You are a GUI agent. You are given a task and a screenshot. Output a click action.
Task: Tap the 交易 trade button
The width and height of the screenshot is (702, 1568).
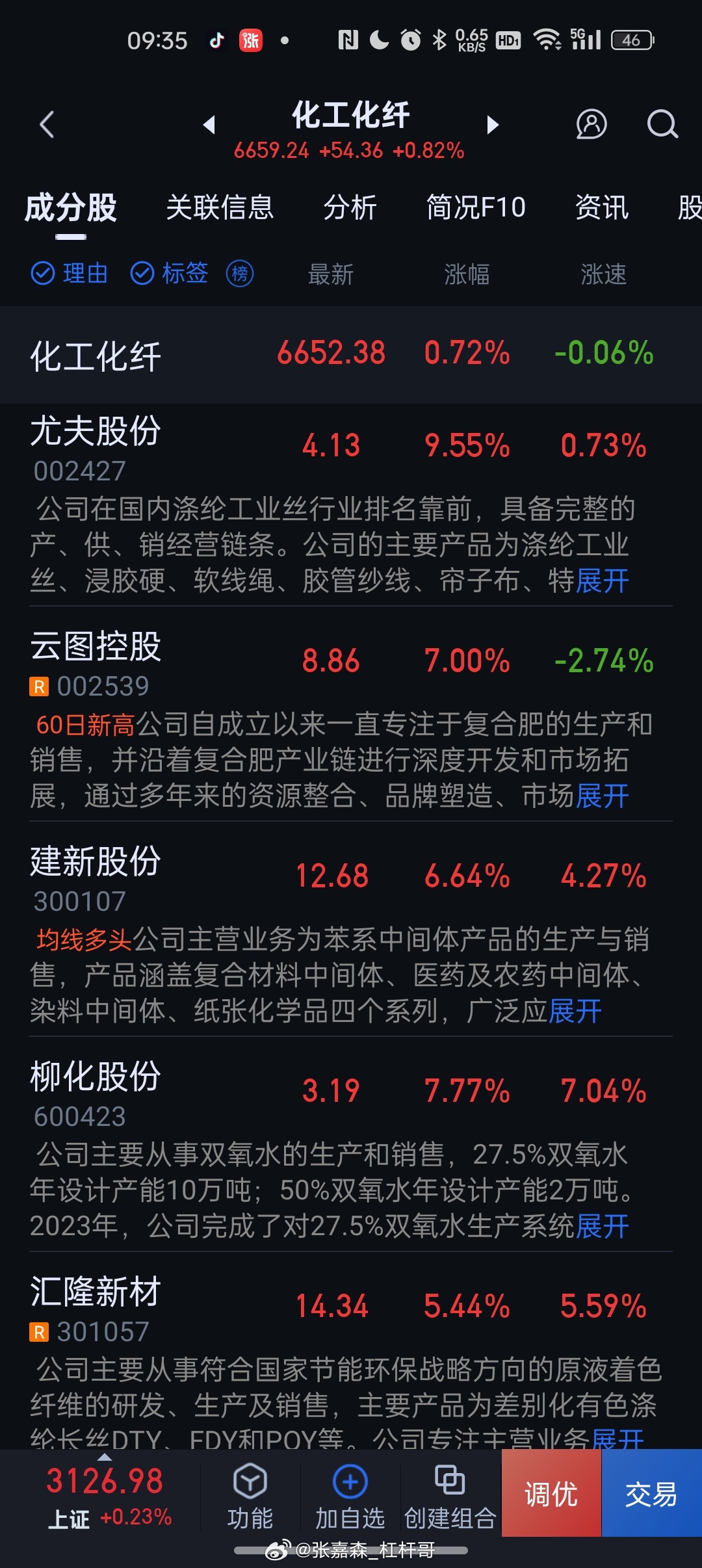pyautogui.click(x=652, y=1493)
